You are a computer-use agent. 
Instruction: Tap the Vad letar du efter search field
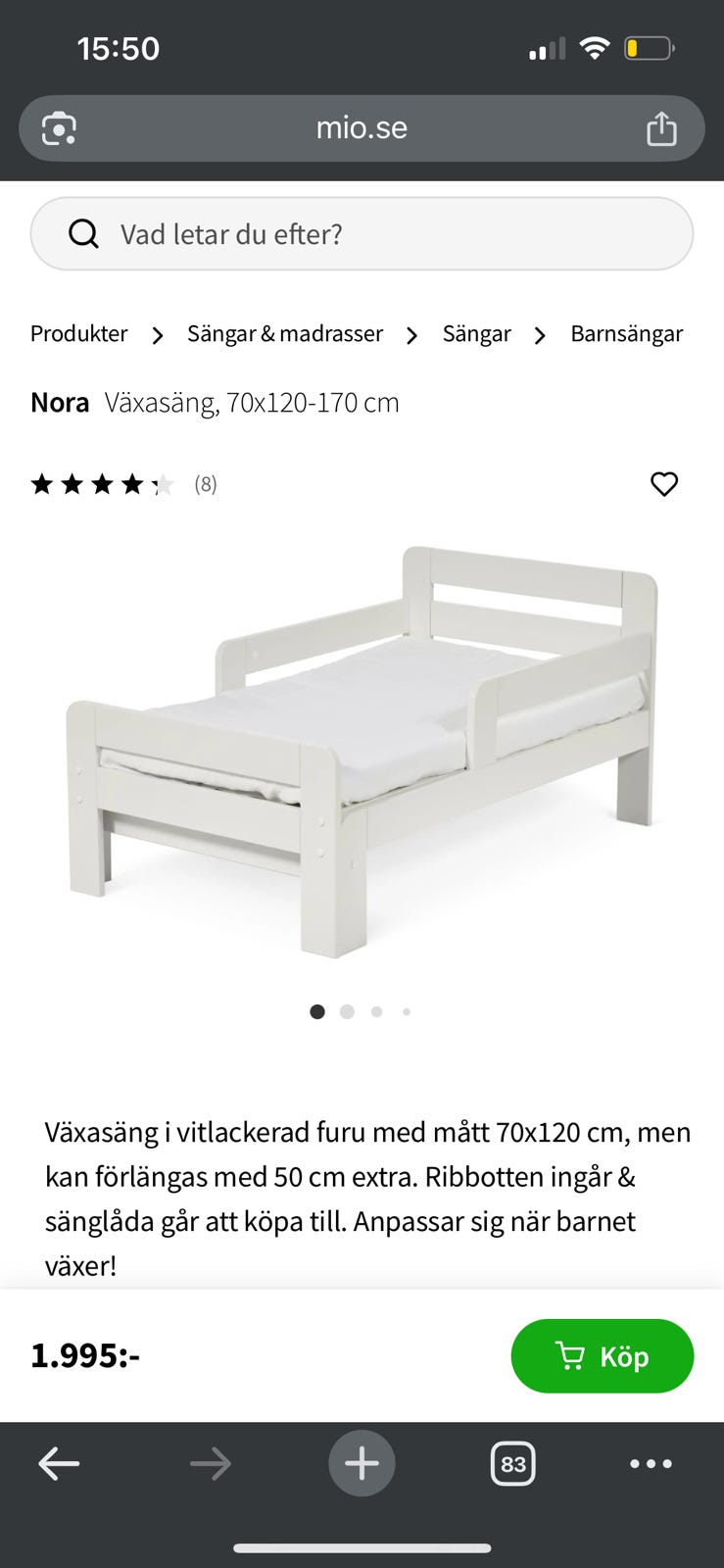(362, 233)
